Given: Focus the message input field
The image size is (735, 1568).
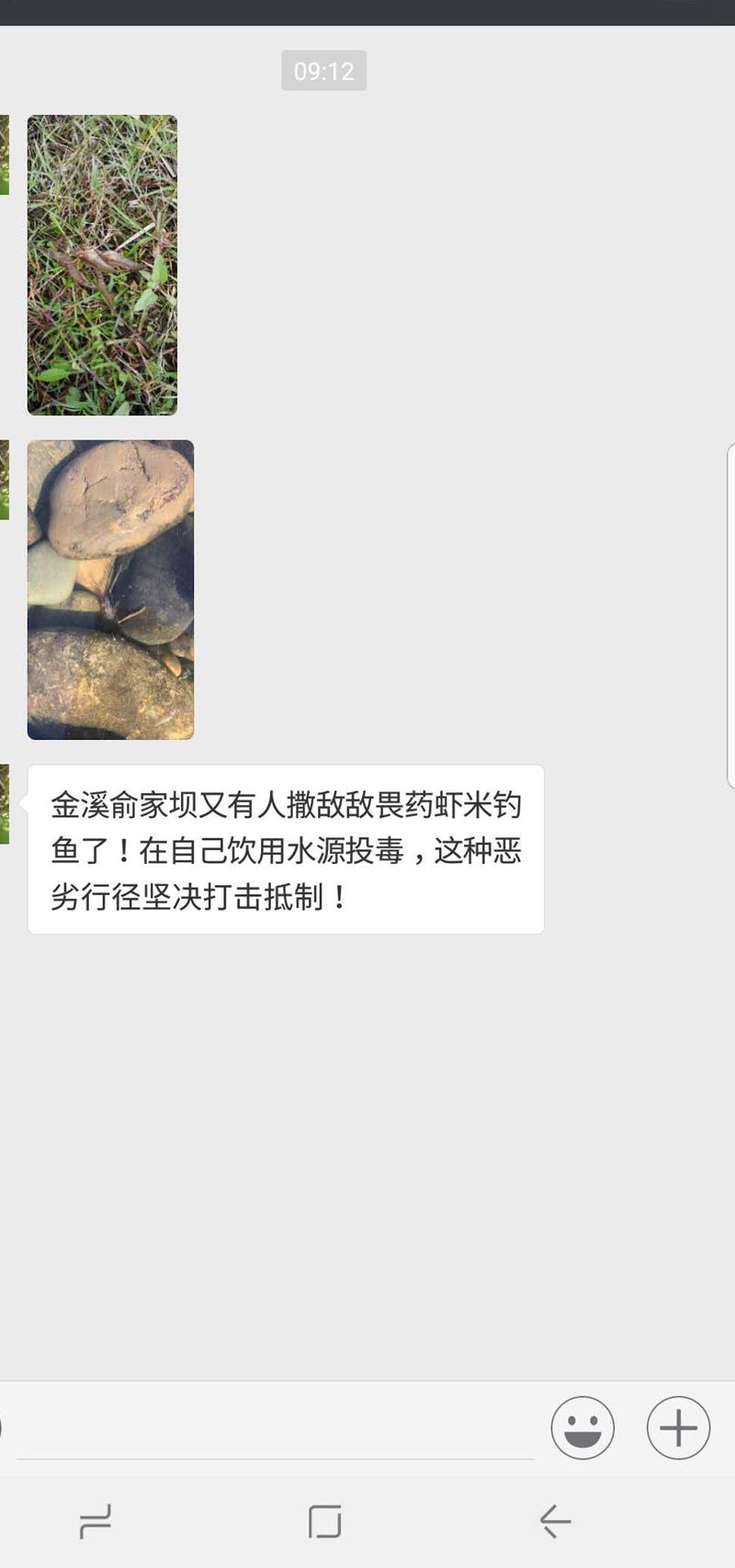Looking at the screenshot, I should coord(276,1429).
